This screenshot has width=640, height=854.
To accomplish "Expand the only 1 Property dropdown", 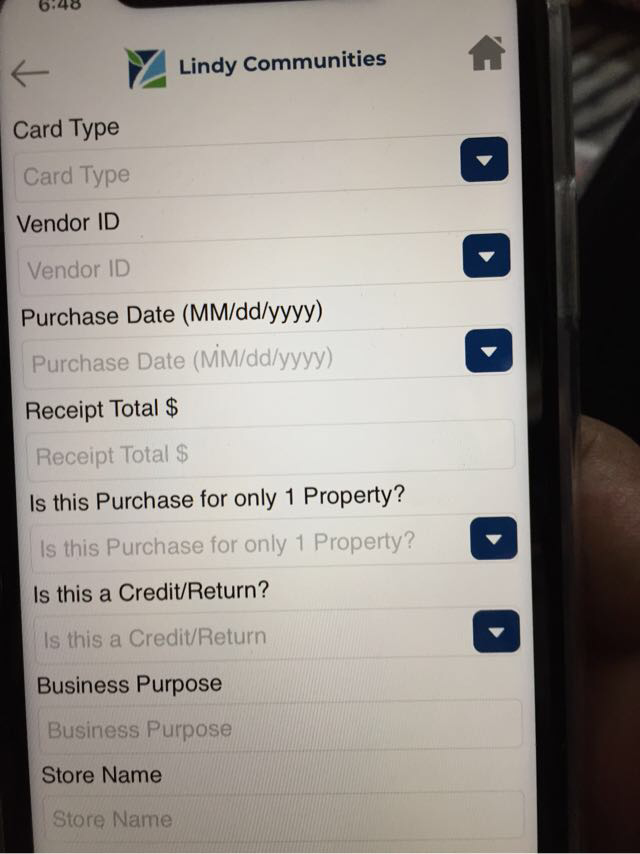I will (x=494, y=540).
